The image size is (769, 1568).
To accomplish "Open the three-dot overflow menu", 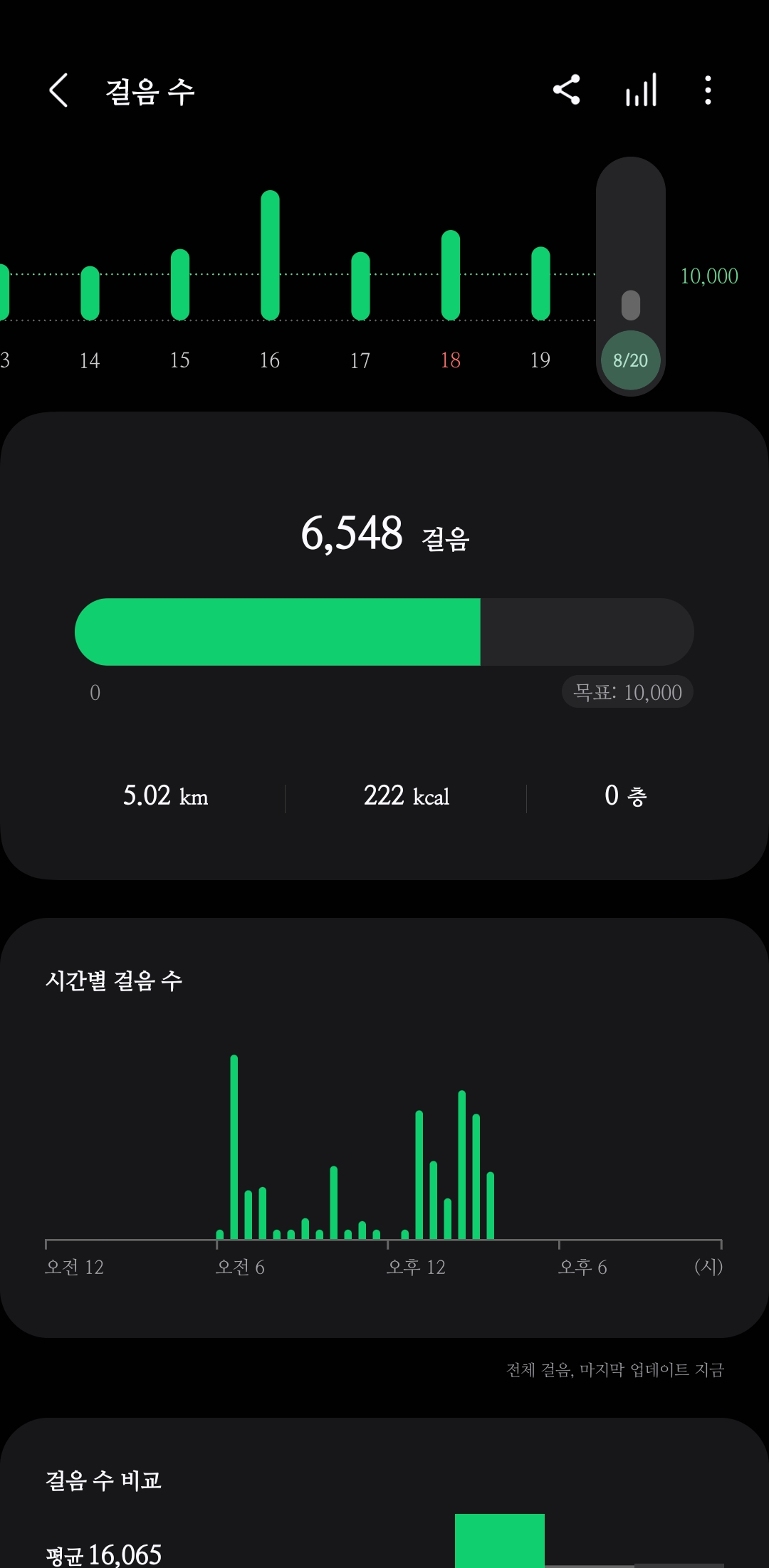I will pyautogui.click(x=708, y=90).
